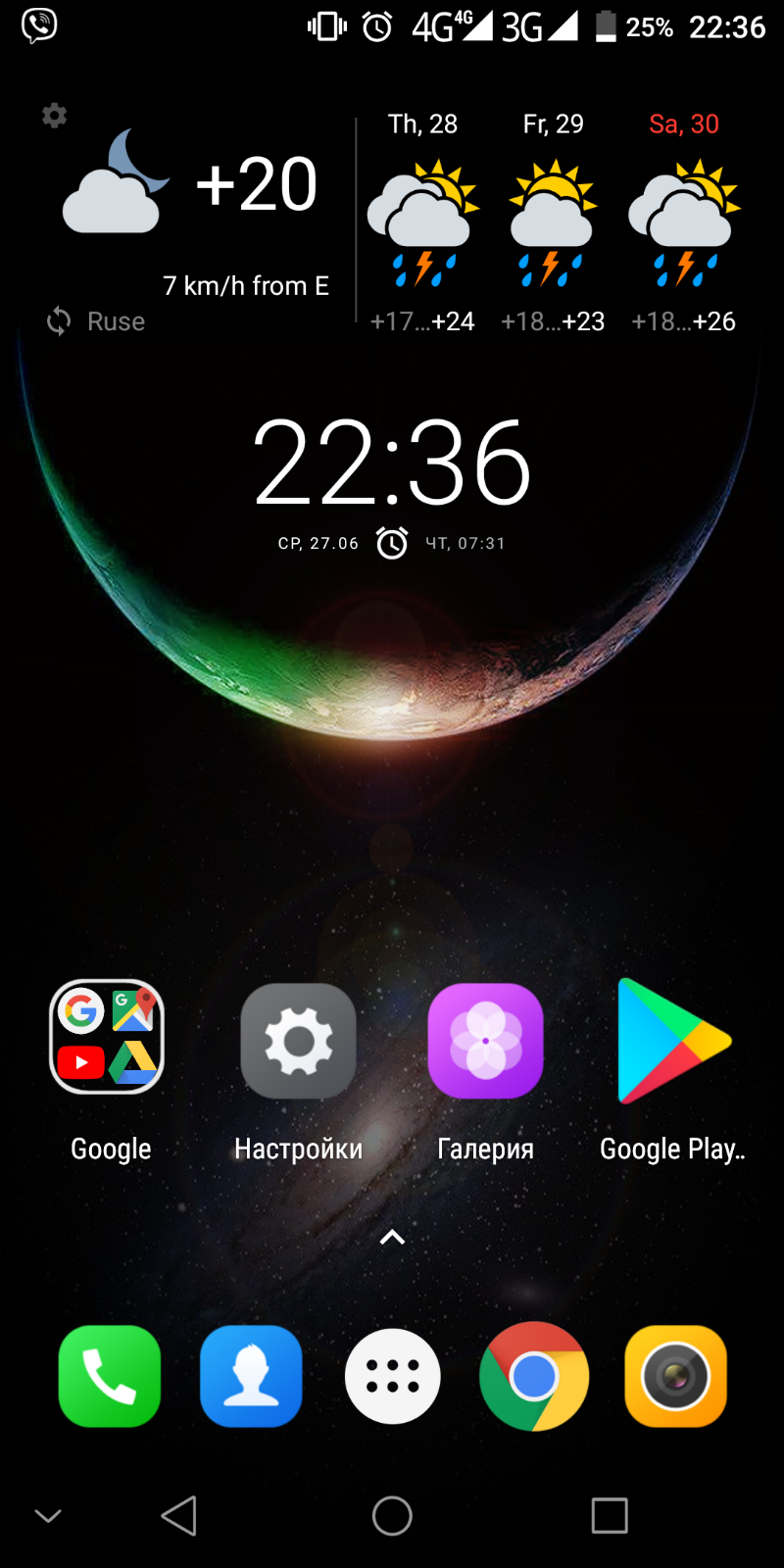Hide the navigation bar with the down chevron

48,1516
